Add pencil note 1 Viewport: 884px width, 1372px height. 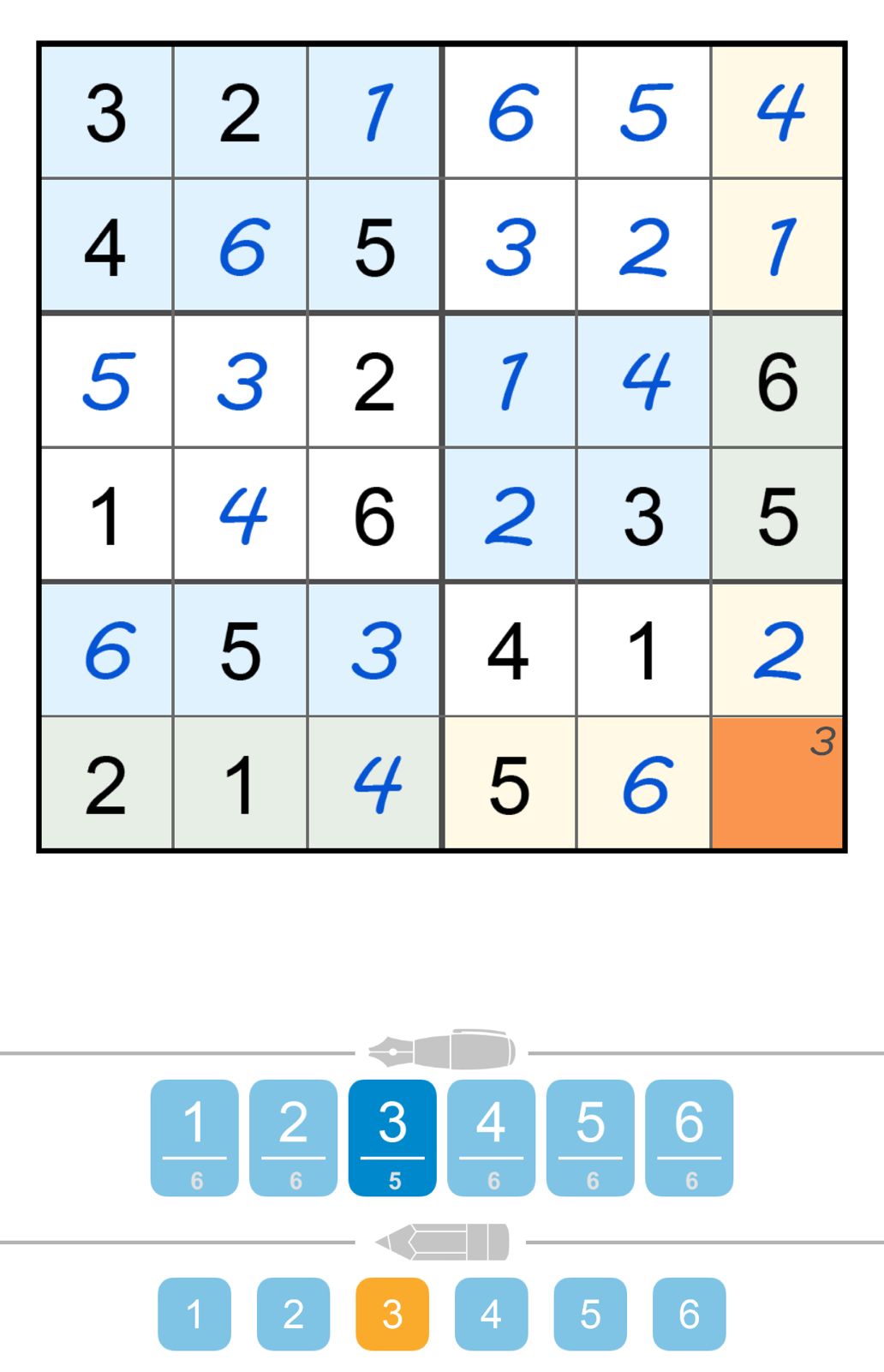[x=194, y=1313]
